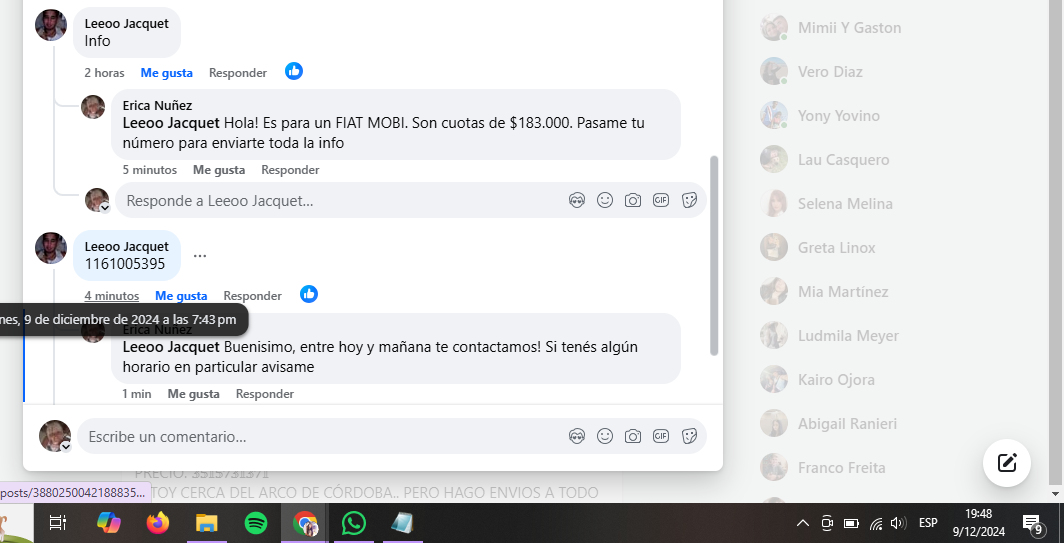1064x543 pixels.
Task: Add a sticker in the new comment box
Action: click(x=689, y=436)
